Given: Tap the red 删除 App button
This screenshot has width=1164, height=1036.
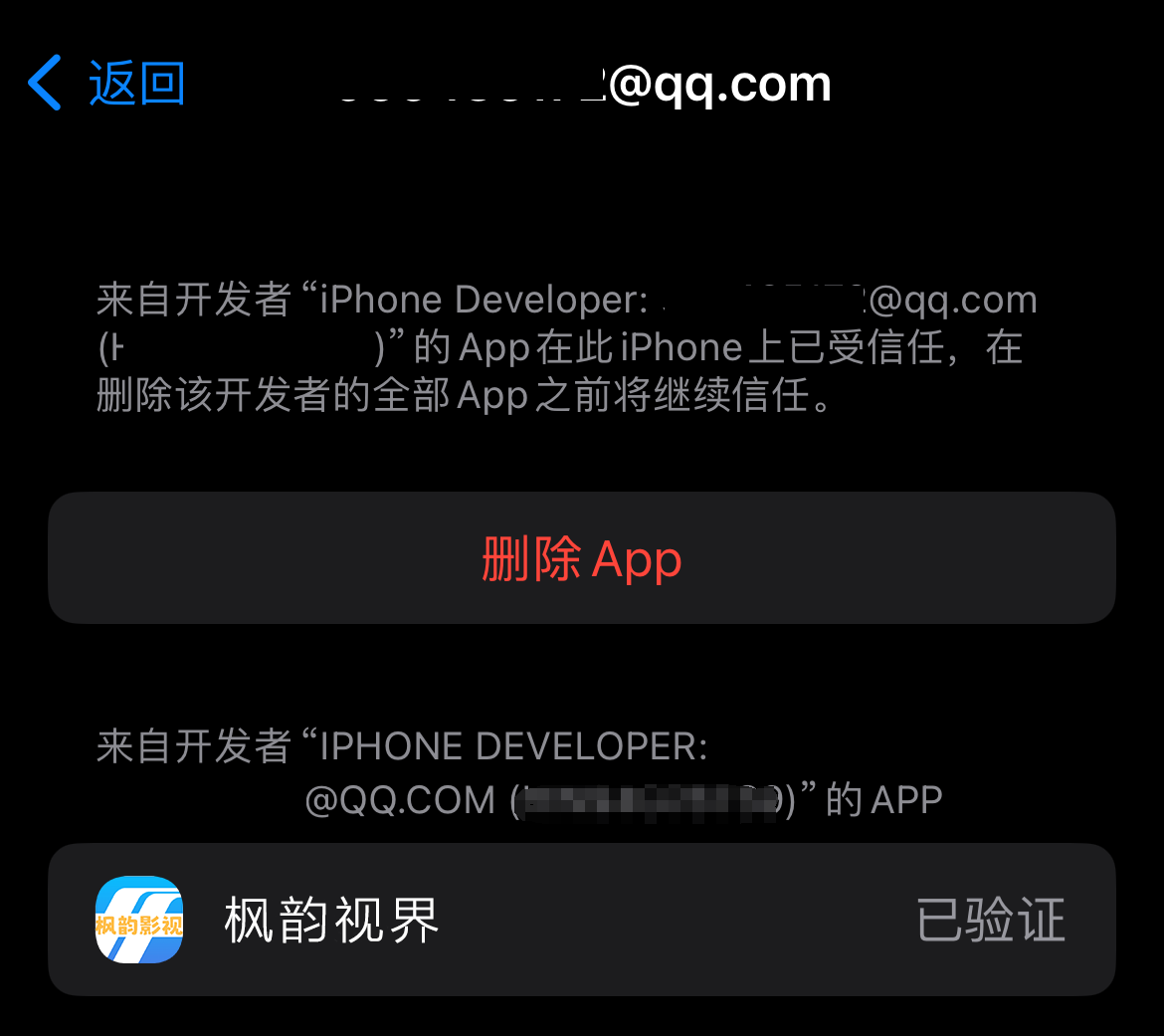Looking at the screenshot, I should (x=581, y=558).
